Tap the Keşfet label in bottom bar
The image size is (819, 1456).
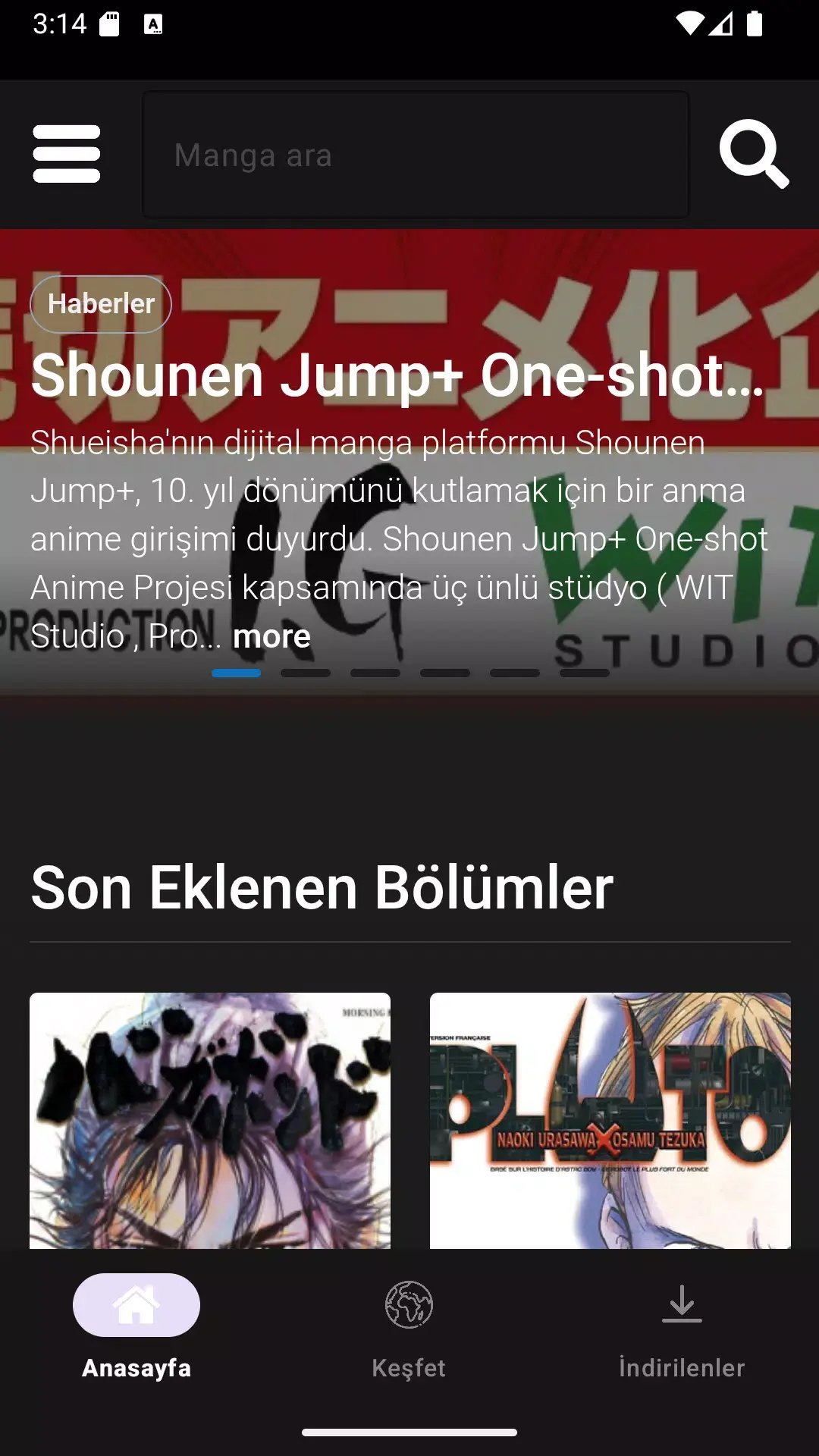click(x=408, y=1368)
